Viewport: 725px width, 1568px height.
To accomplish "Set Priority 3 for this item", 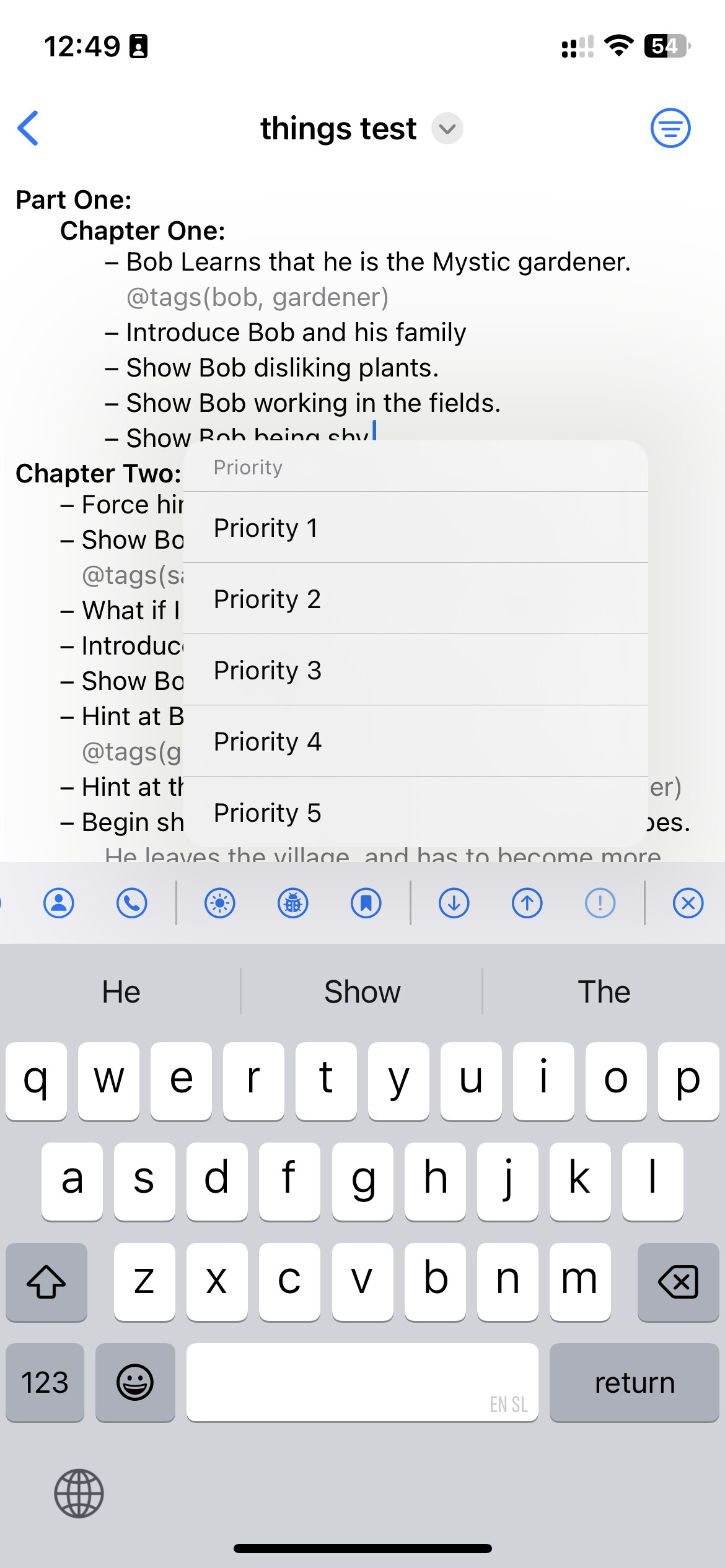I will (415, 670).
